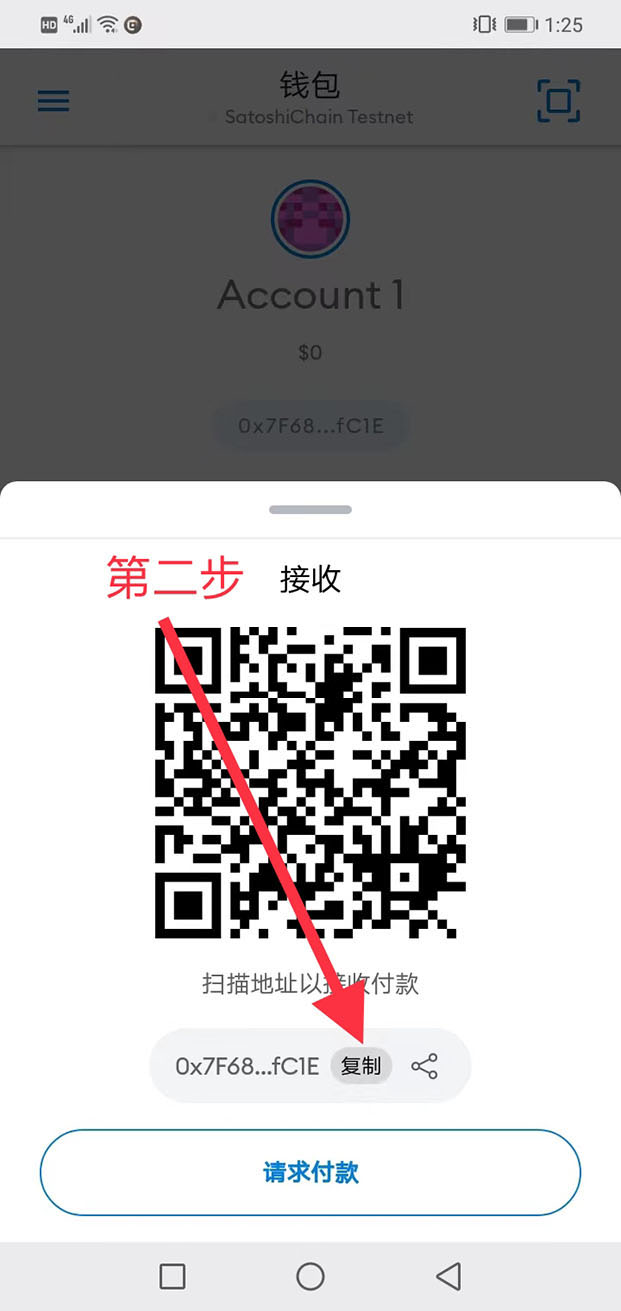This screenshot has height=1311, width=621.
Task: Return to the home screen
Action: click(310, 1276)
